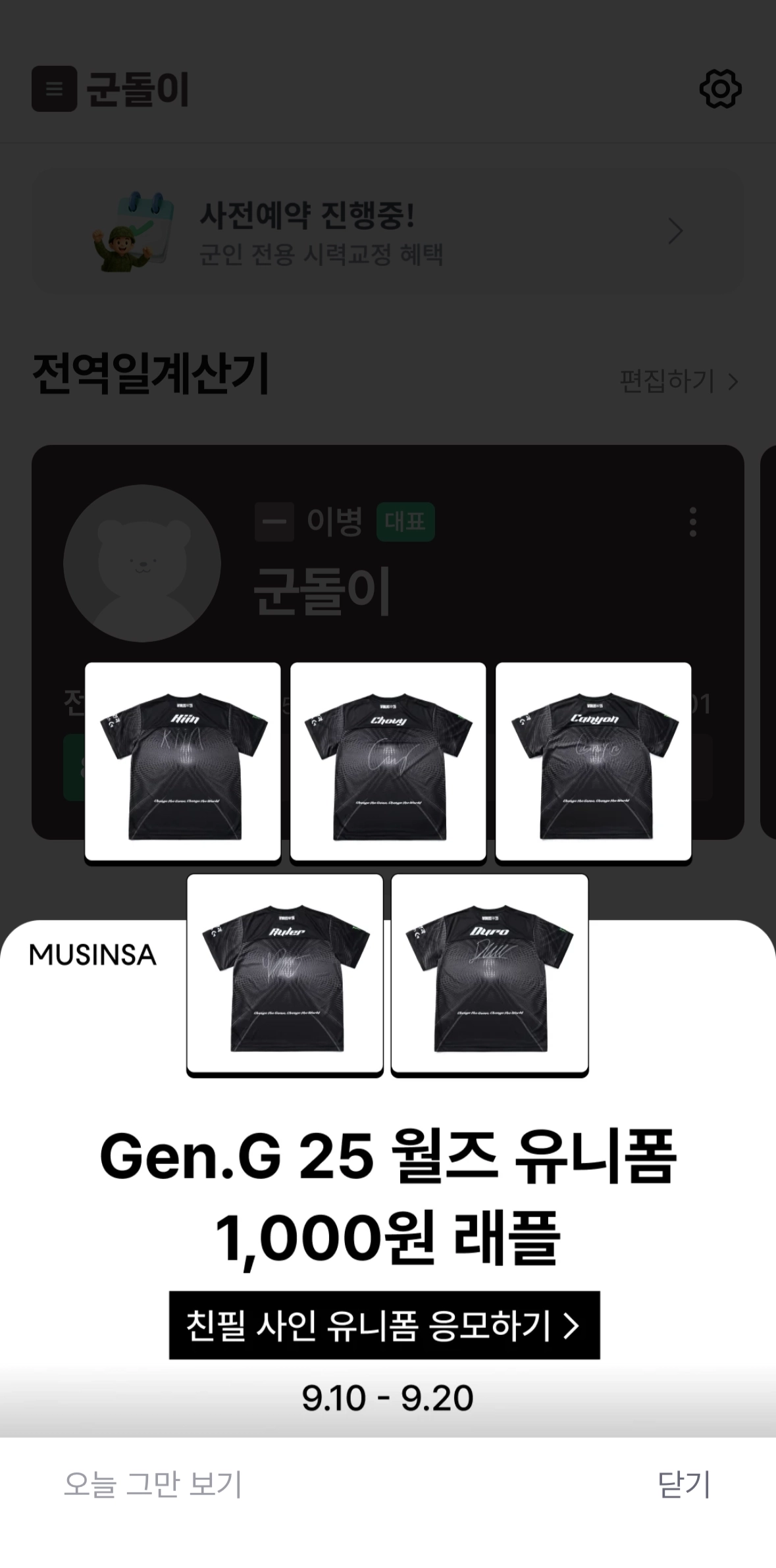
Task: Tap 친필 사인 유니폼 응모하기 to enter the raffle
Action: (x=384, y=1325)
